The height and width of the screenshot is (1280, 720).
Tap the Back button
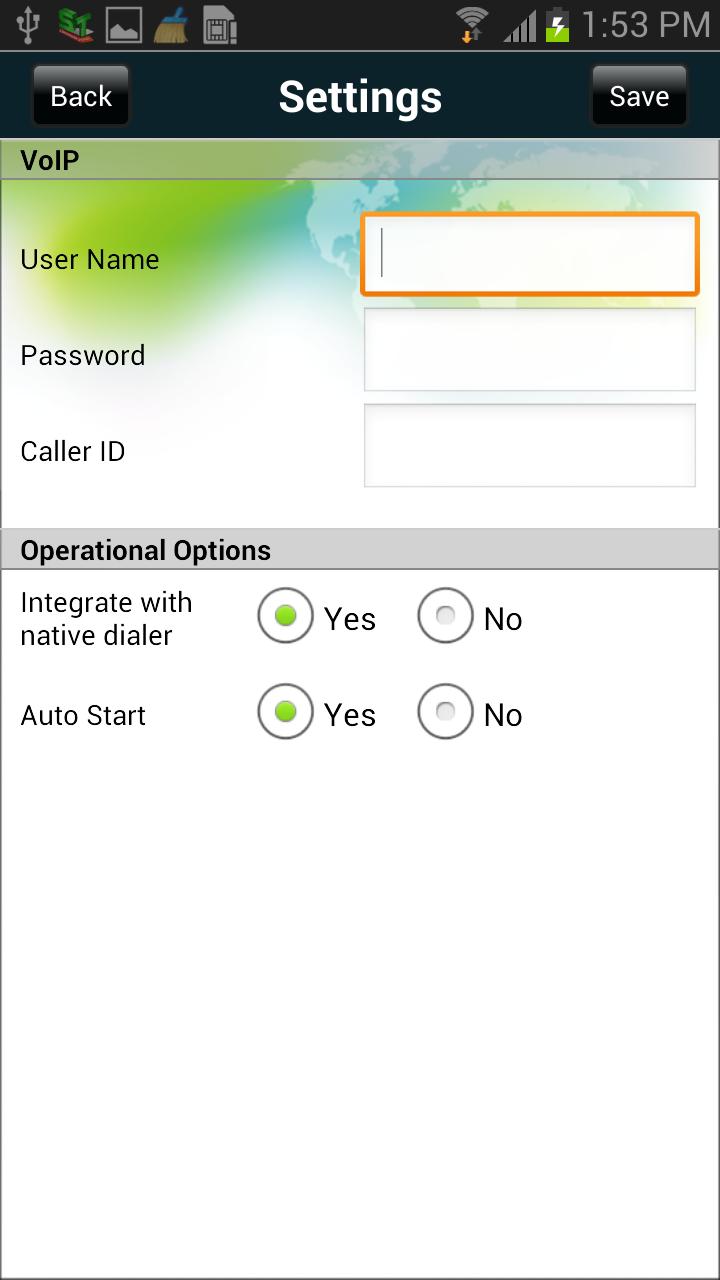pos(81,96)
